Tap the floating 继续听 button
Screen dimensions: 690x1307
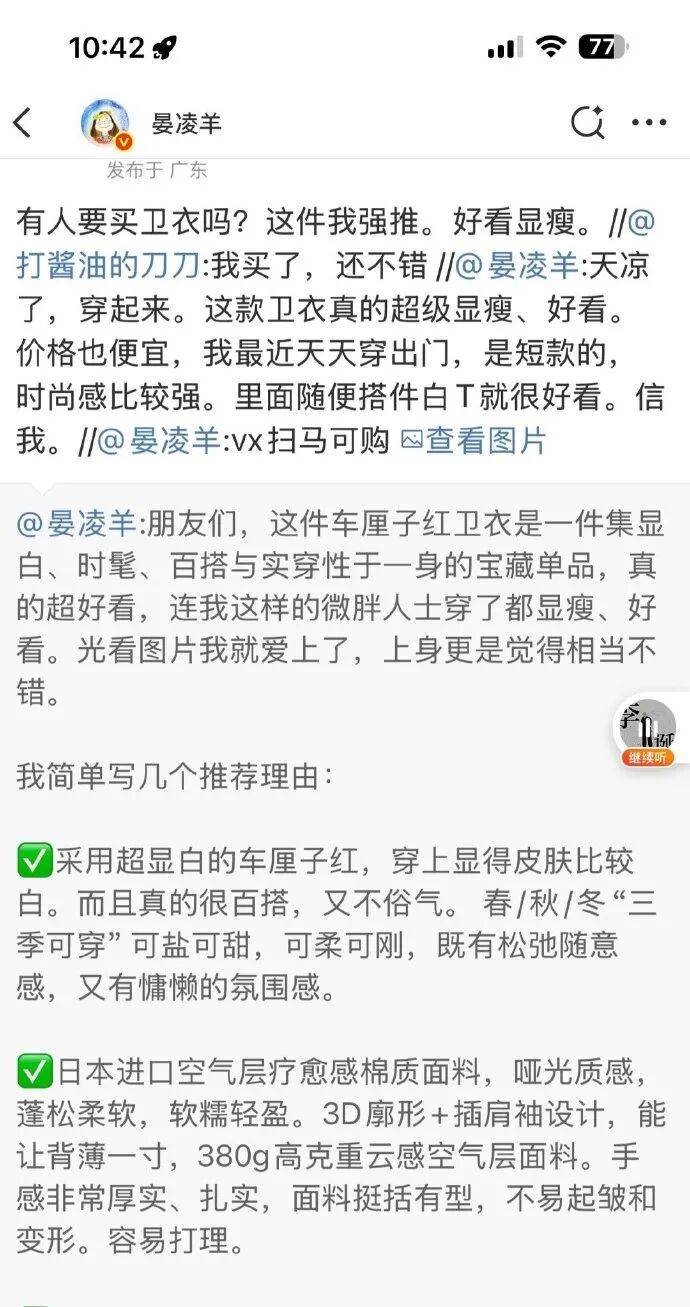[648, 735]
